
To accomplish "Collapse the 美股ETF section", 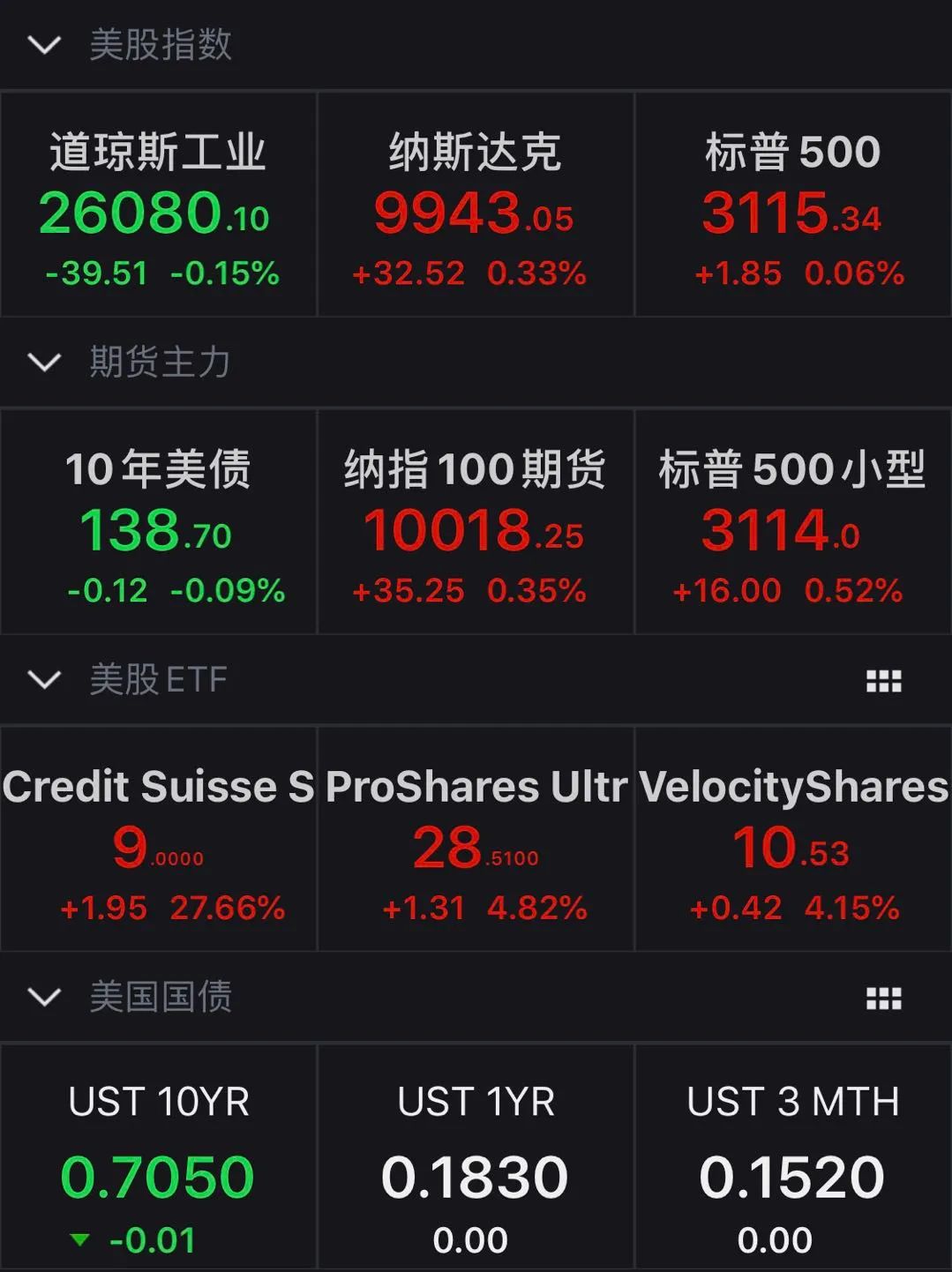I will [44, 680].
